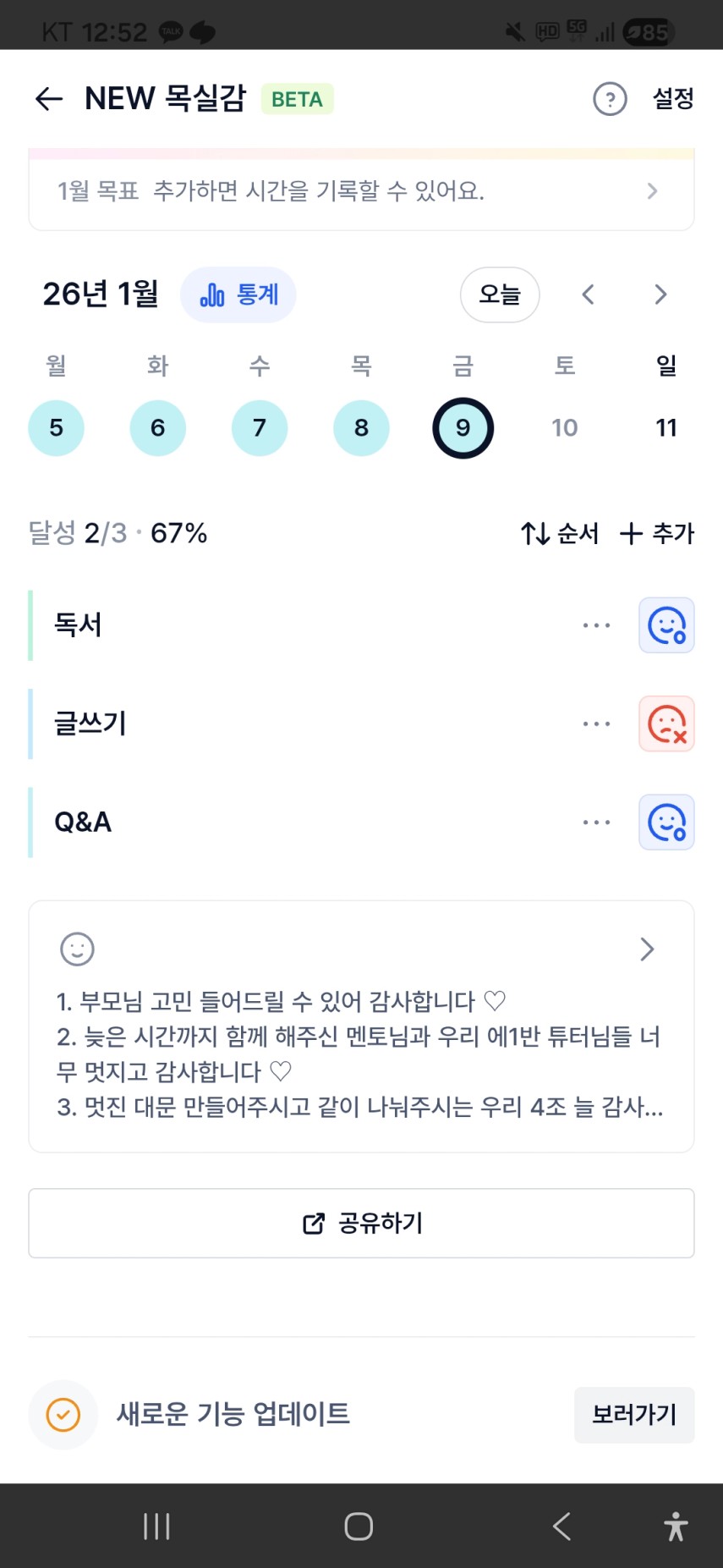Jump to 오늘 today

tap(500, 294)
